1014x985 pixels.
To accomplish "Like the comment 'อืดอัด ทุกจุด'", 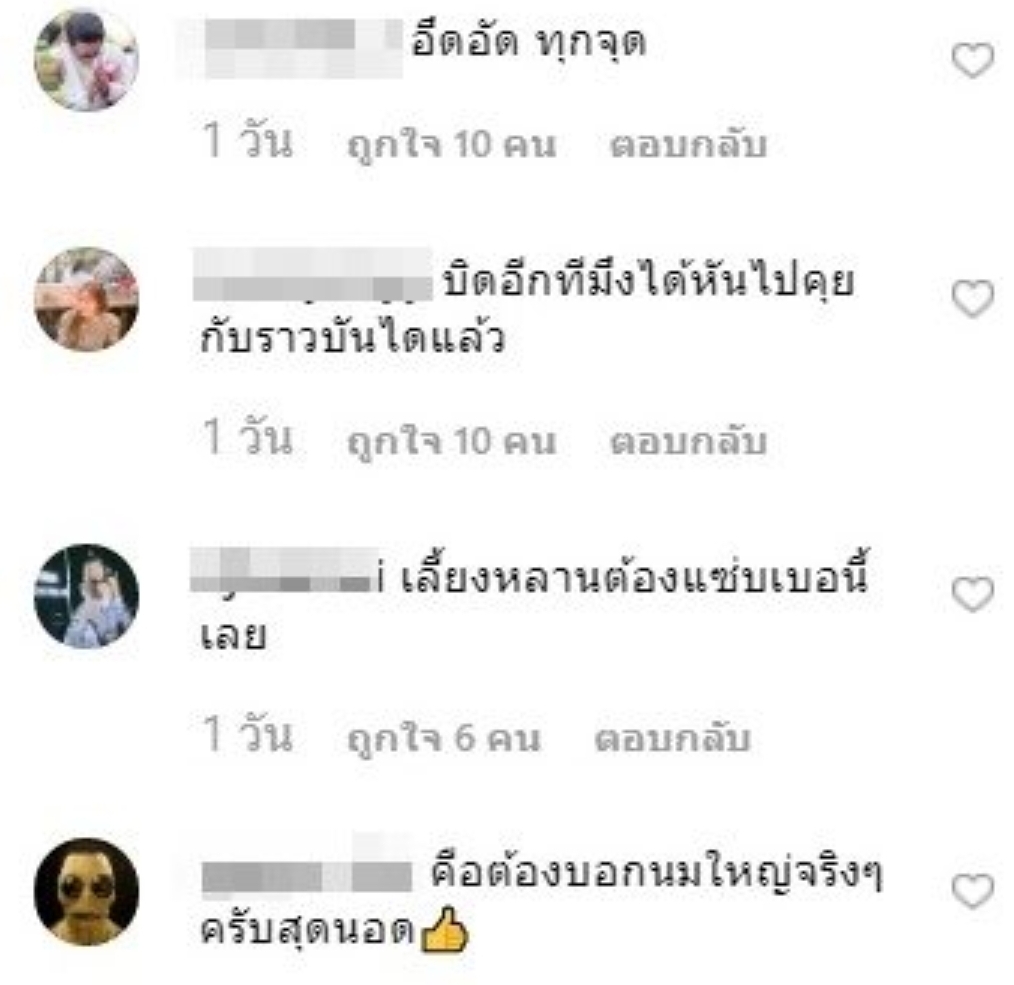I will point(972,62).
